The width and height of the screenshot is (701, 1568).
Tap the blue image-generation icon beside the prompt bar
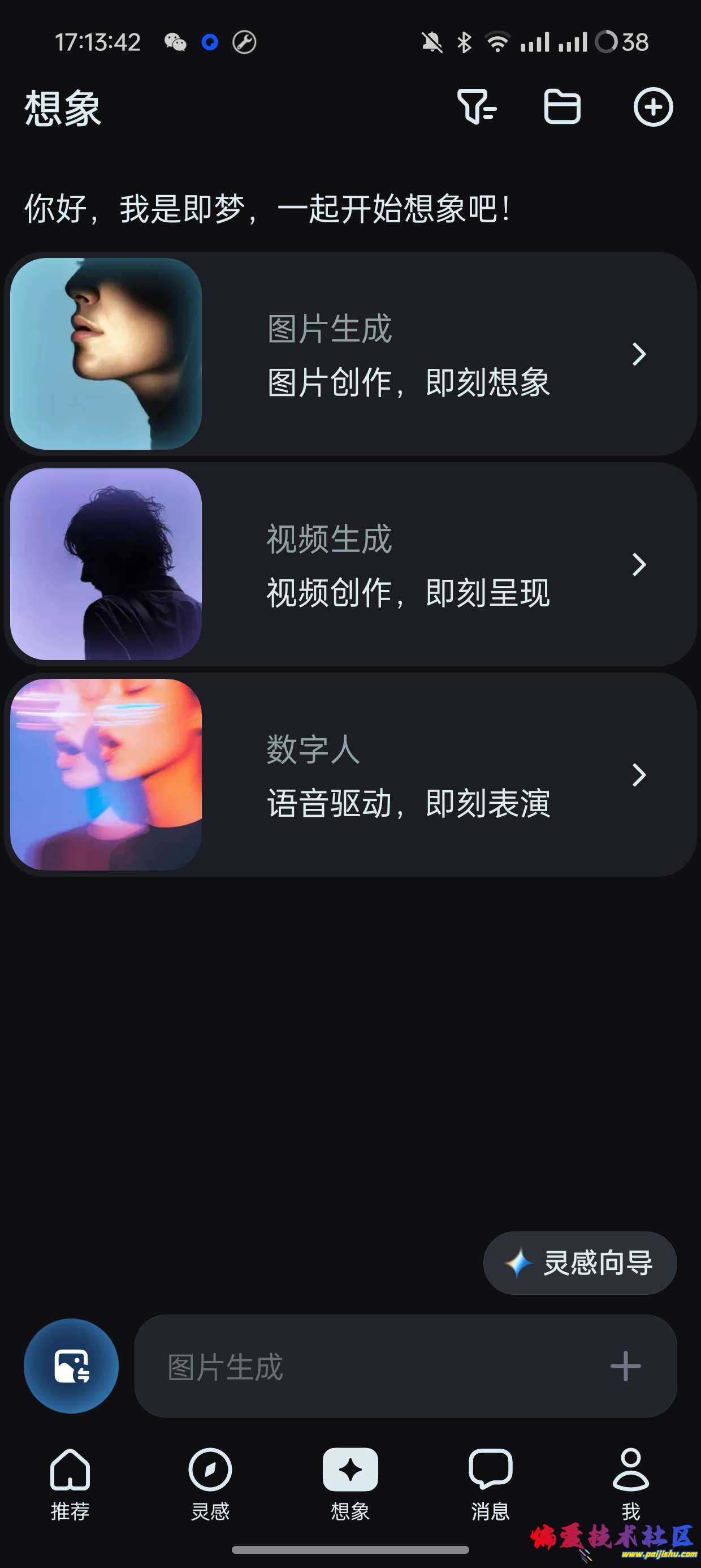pyautogui.click(x=71, y=1367)
